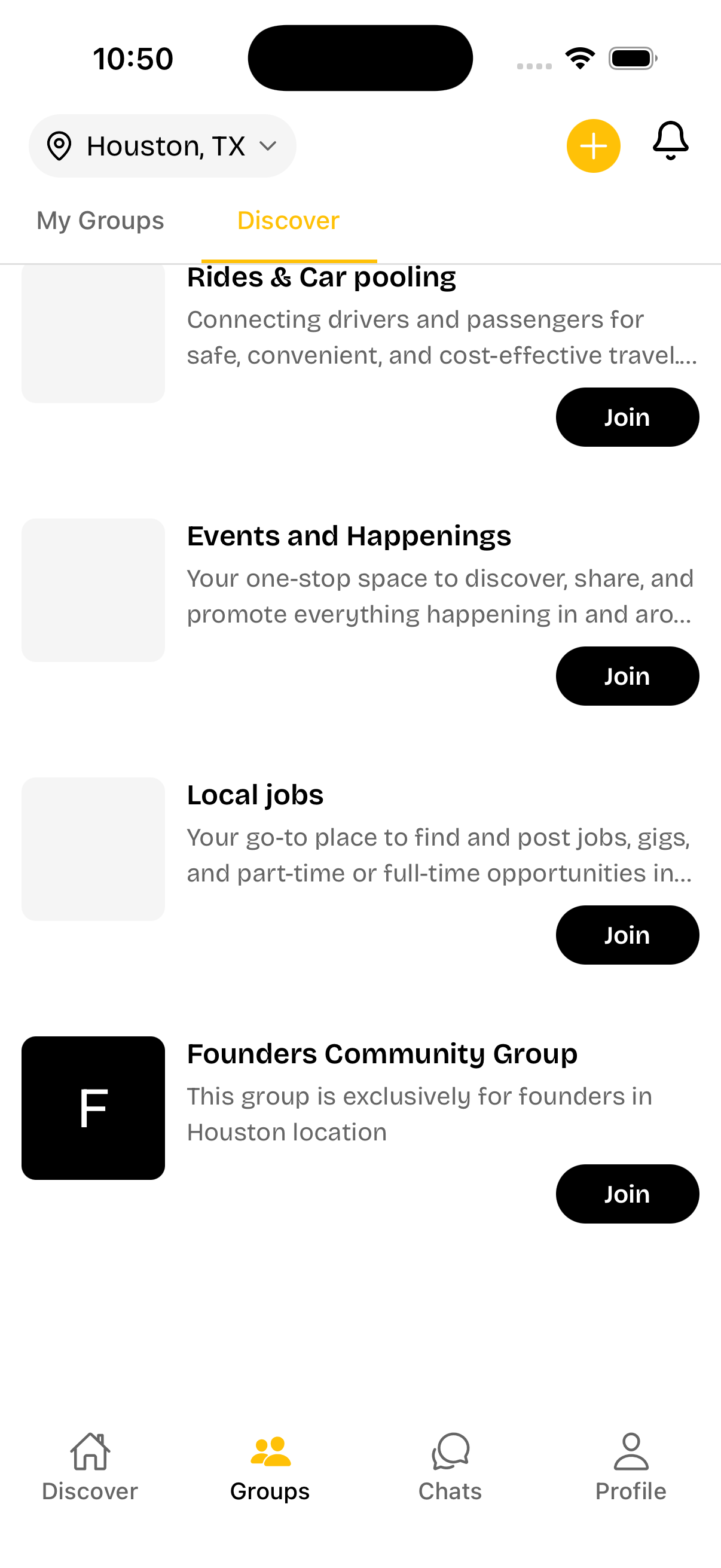
Task: Tap the F avatar of Founders Community Group
Action: pos(93,1108)
